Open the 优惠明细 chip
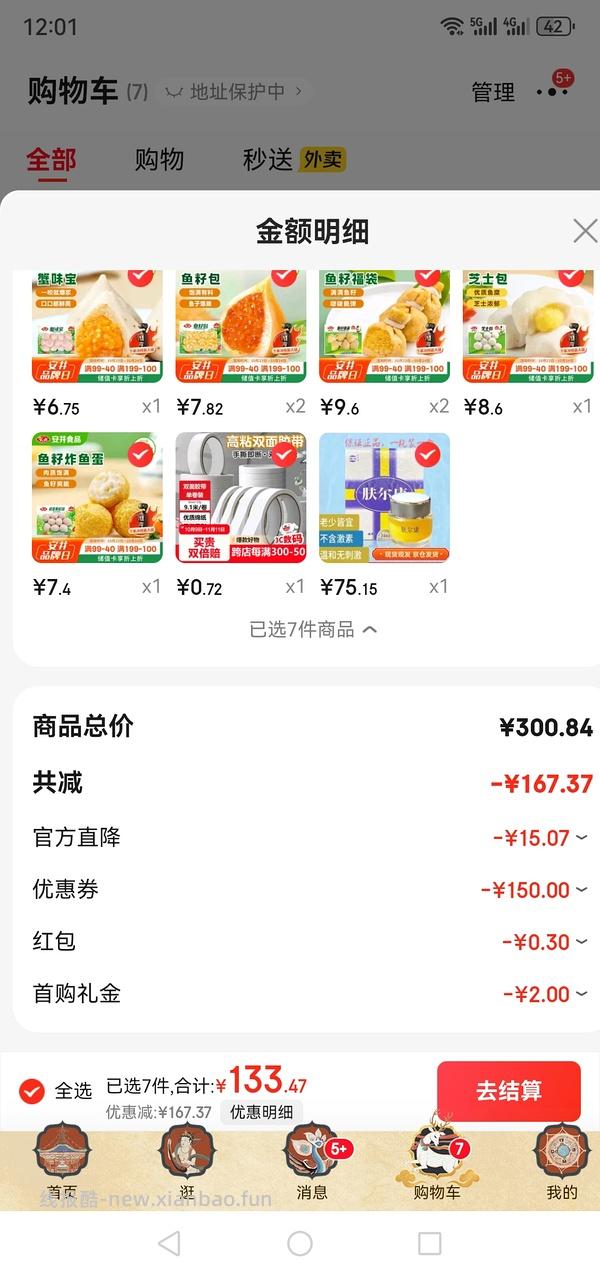 tap(262, 1112)
